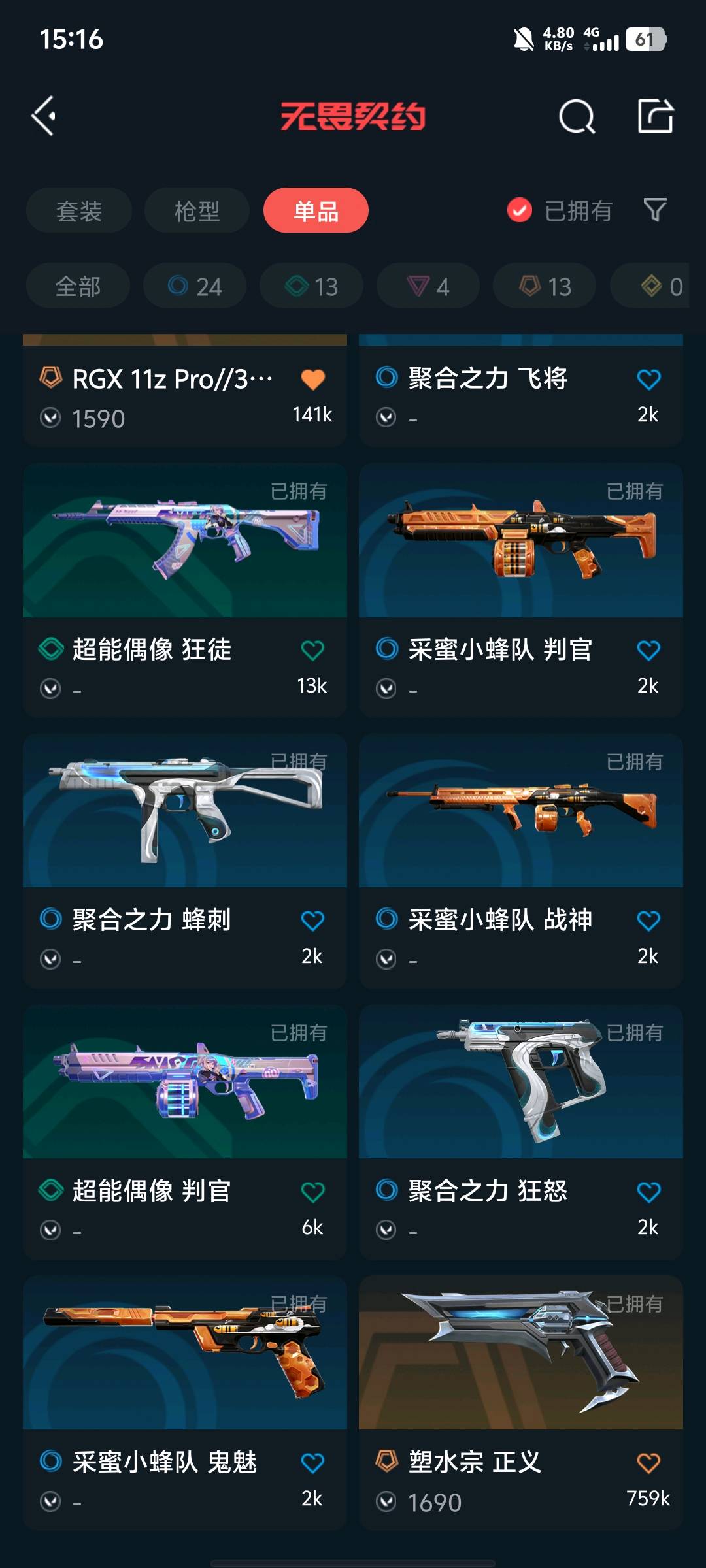Viewport: 706px width, 1568px height.
Task: Switch to the 枪型 tab
Action: click(197, 210)
